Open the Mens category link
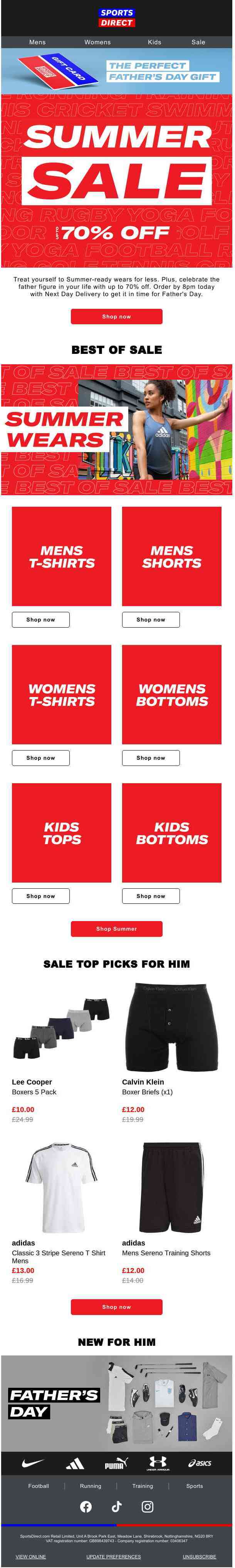This screenshot has width=235, height=1568. 37,42
